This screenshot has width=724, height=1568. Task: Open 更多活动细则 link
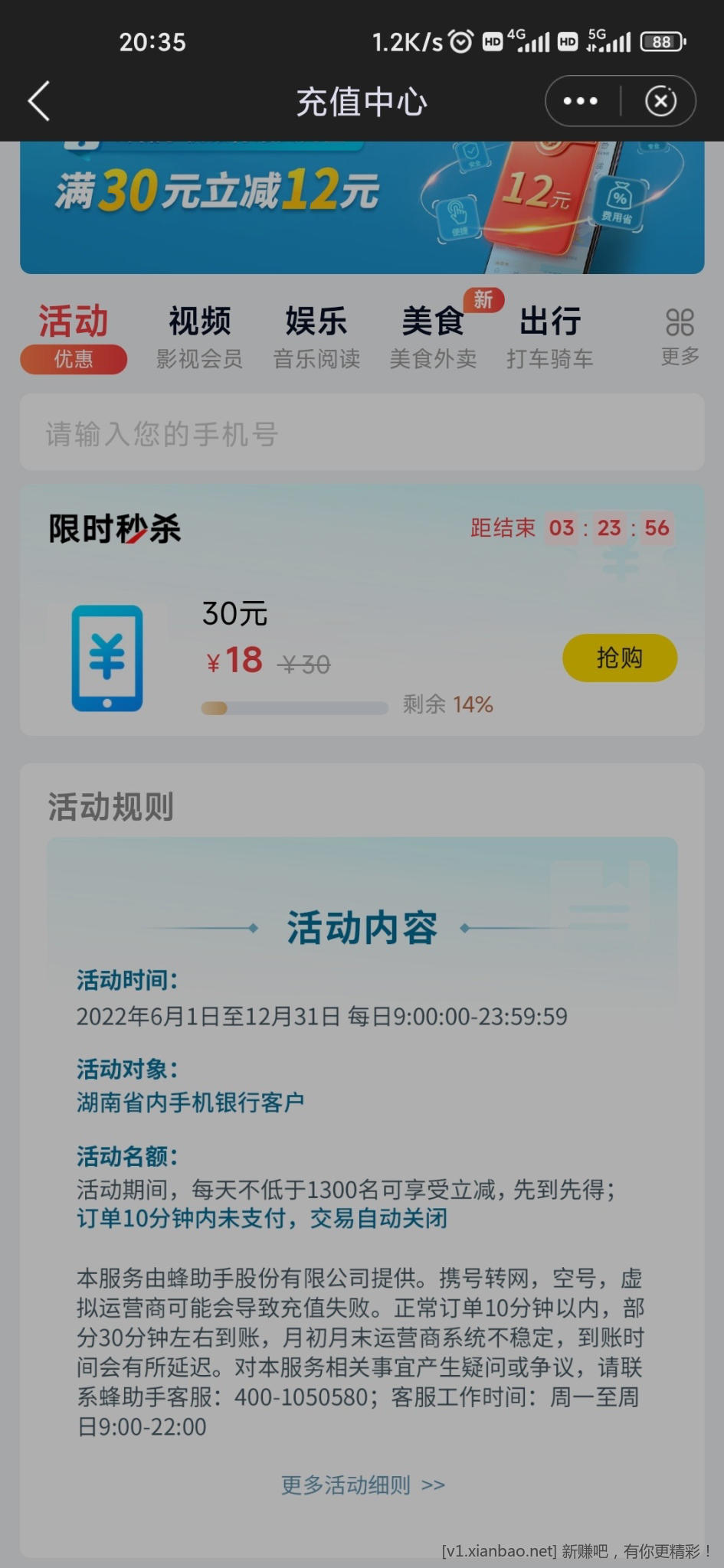pyautogui.click(x=362, y=1485)
